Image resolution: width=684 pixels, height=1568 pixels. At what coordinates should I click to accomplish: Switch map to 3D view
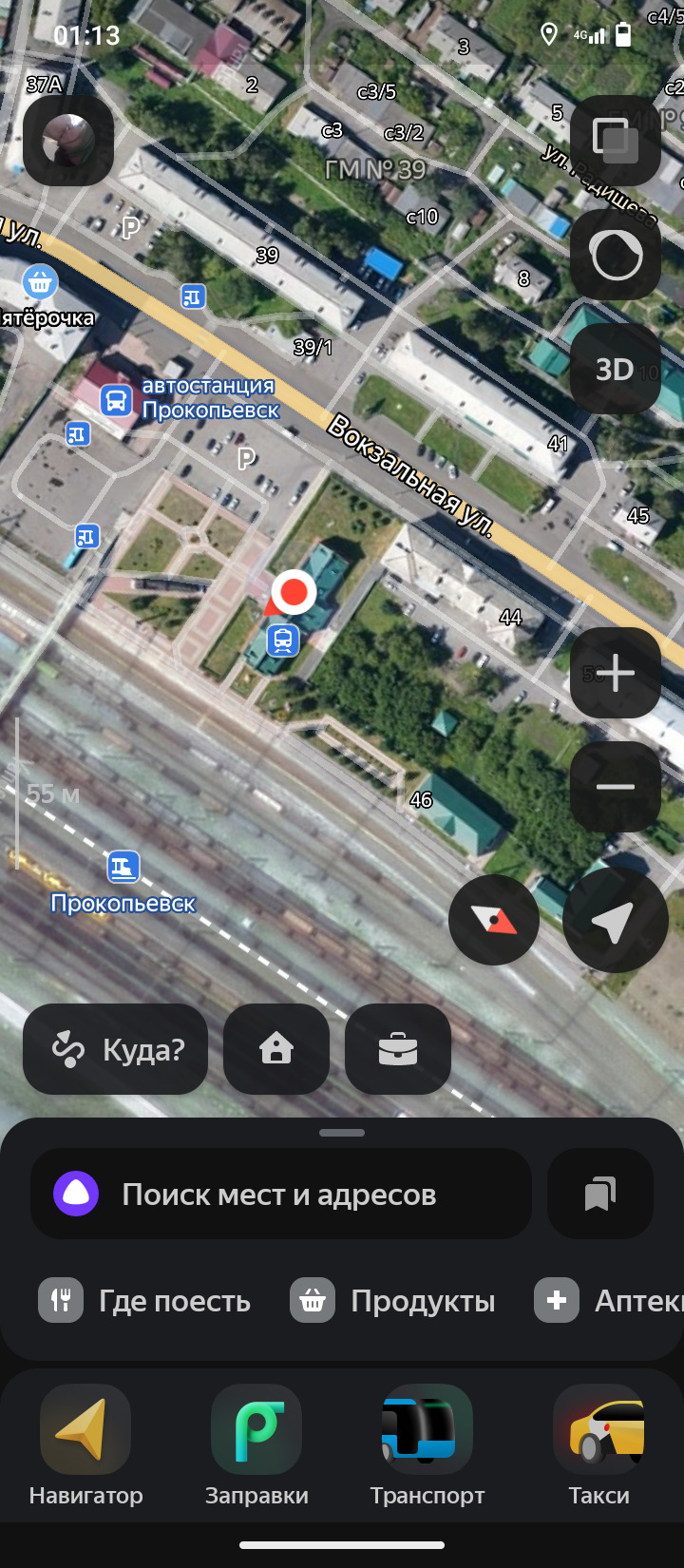click(616, 369)
